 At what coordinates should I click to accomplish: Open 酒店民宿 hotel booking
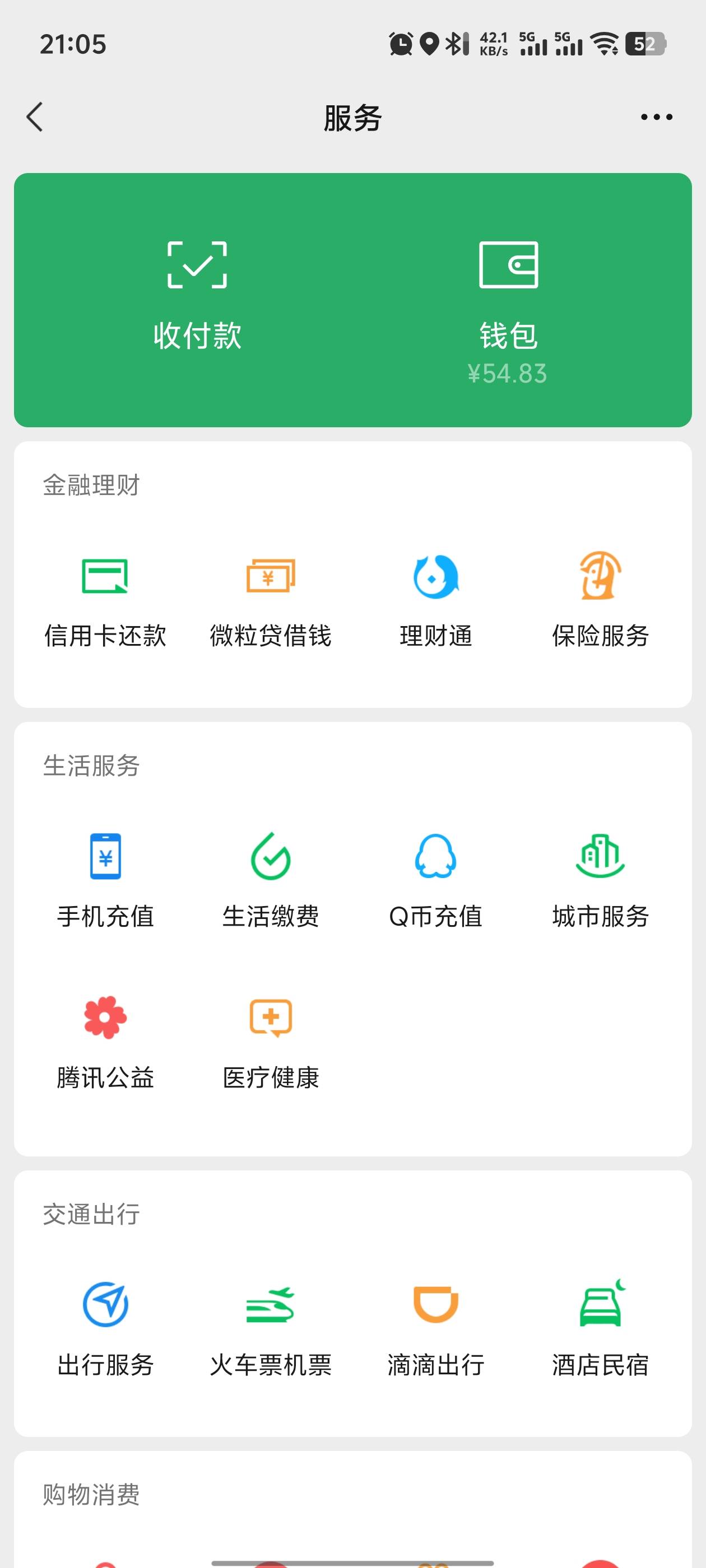pos(601,1329)
